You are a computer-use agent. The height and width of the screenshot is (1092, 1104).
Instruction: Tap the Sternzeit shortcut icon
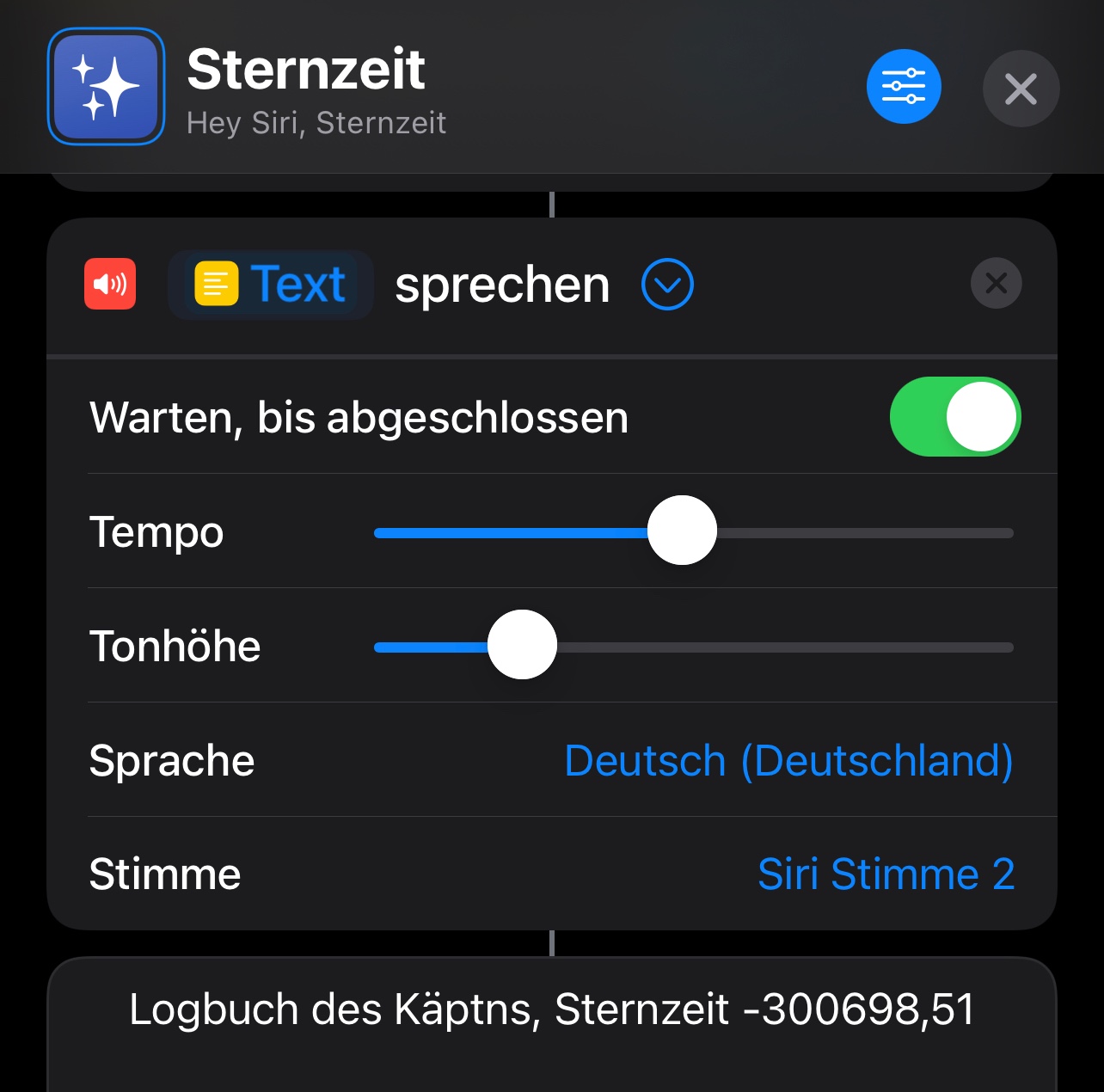106,87
